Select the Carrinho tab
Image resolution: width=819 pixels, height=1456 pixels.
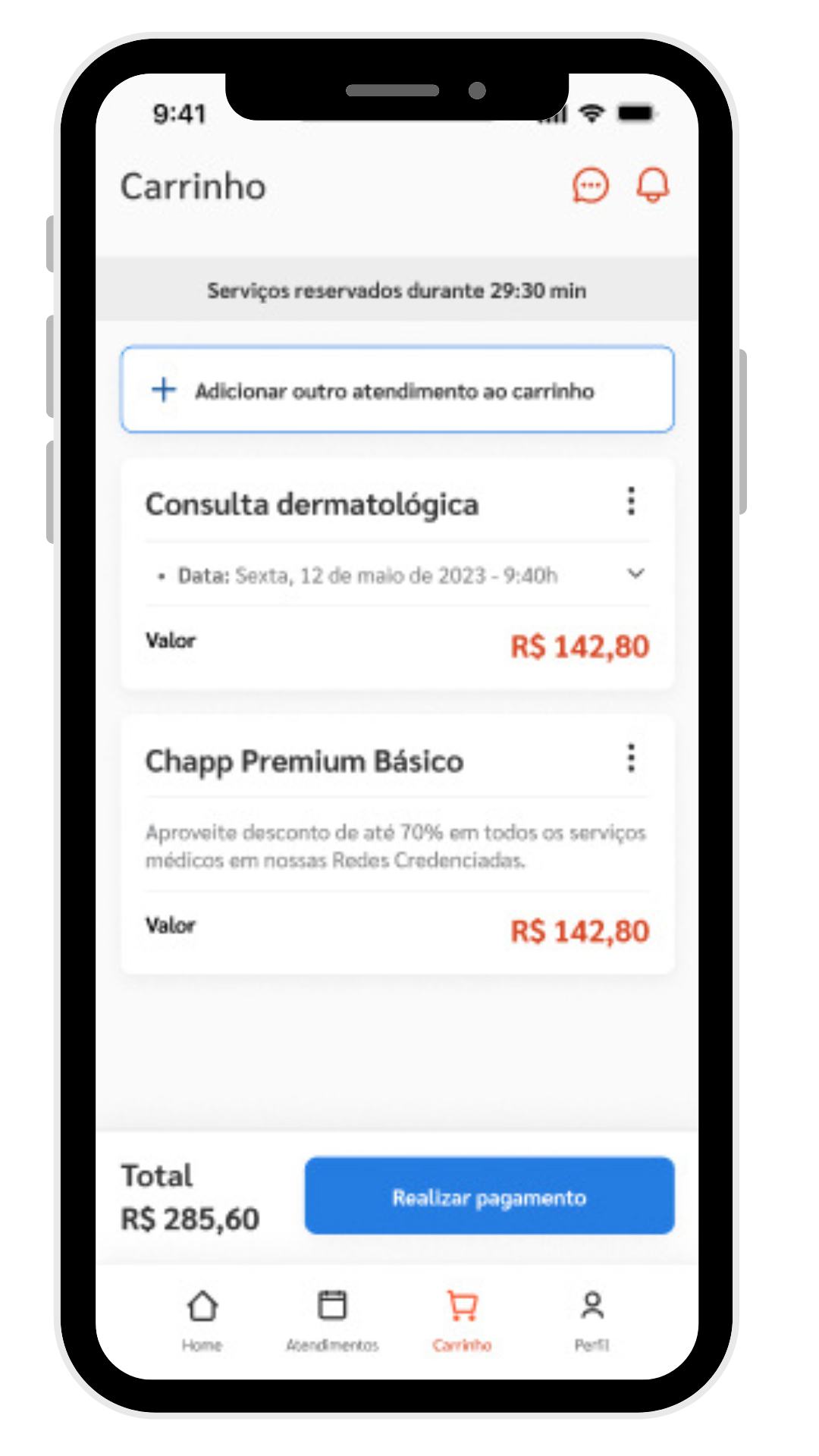point(462,1319)
